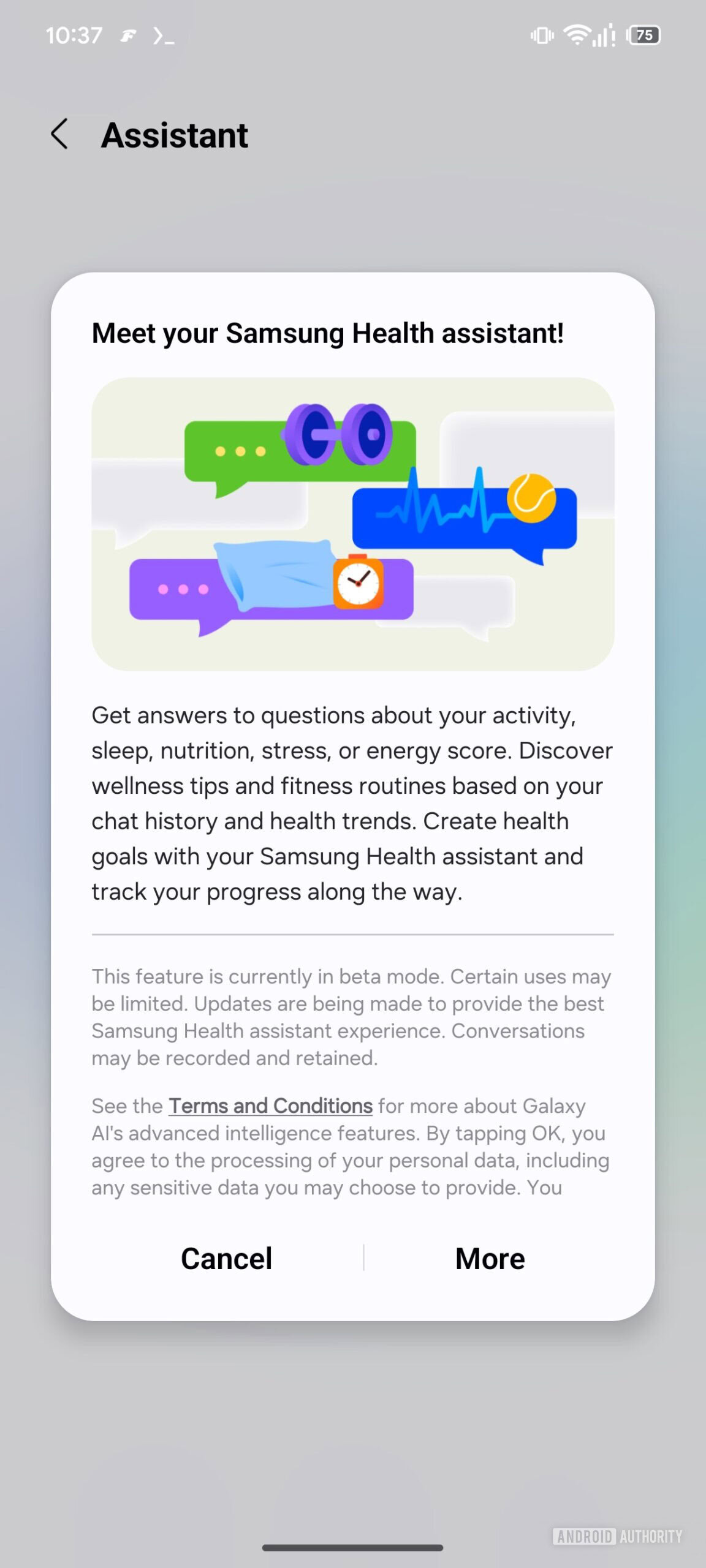
Task: Cancel the Samsung Health assistant dialog
Action: 226,1258
